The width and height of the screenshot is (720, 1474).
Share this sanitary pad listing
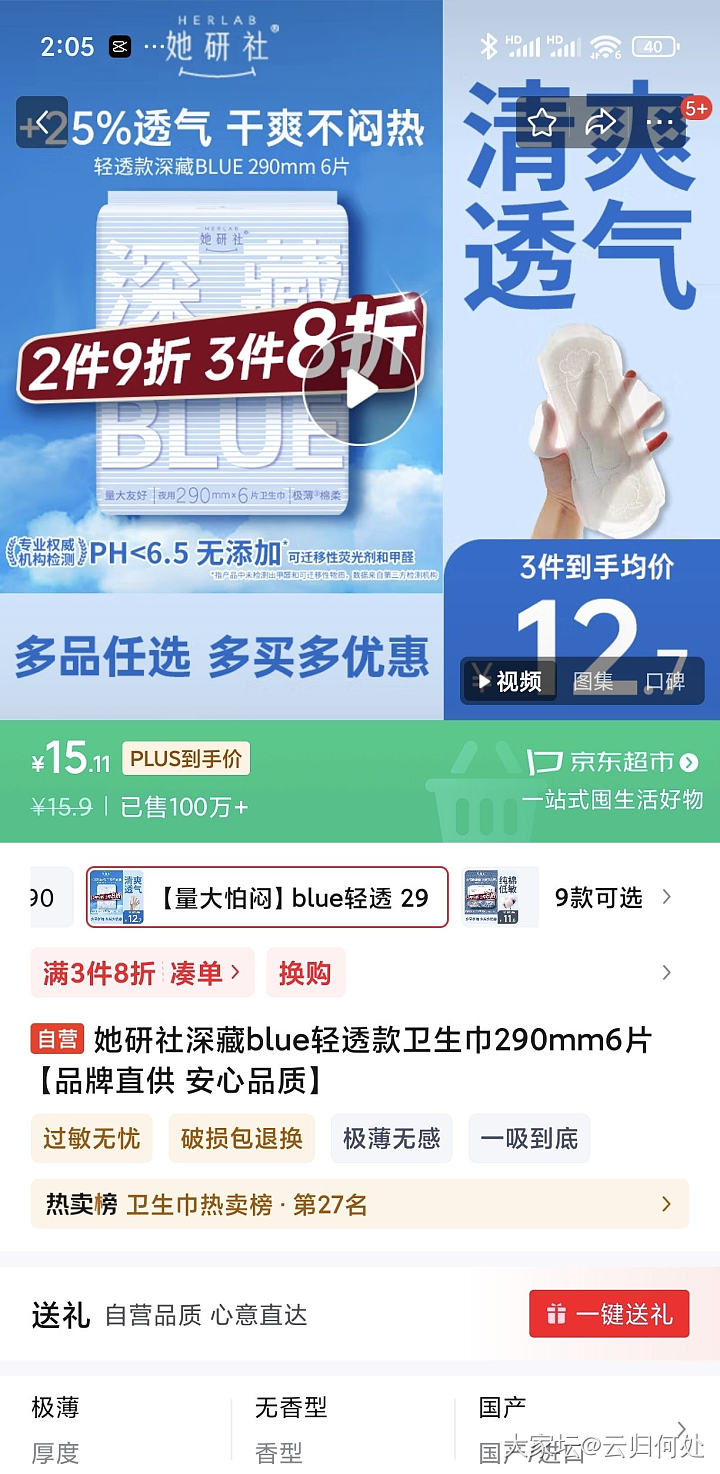pos(601,123)
